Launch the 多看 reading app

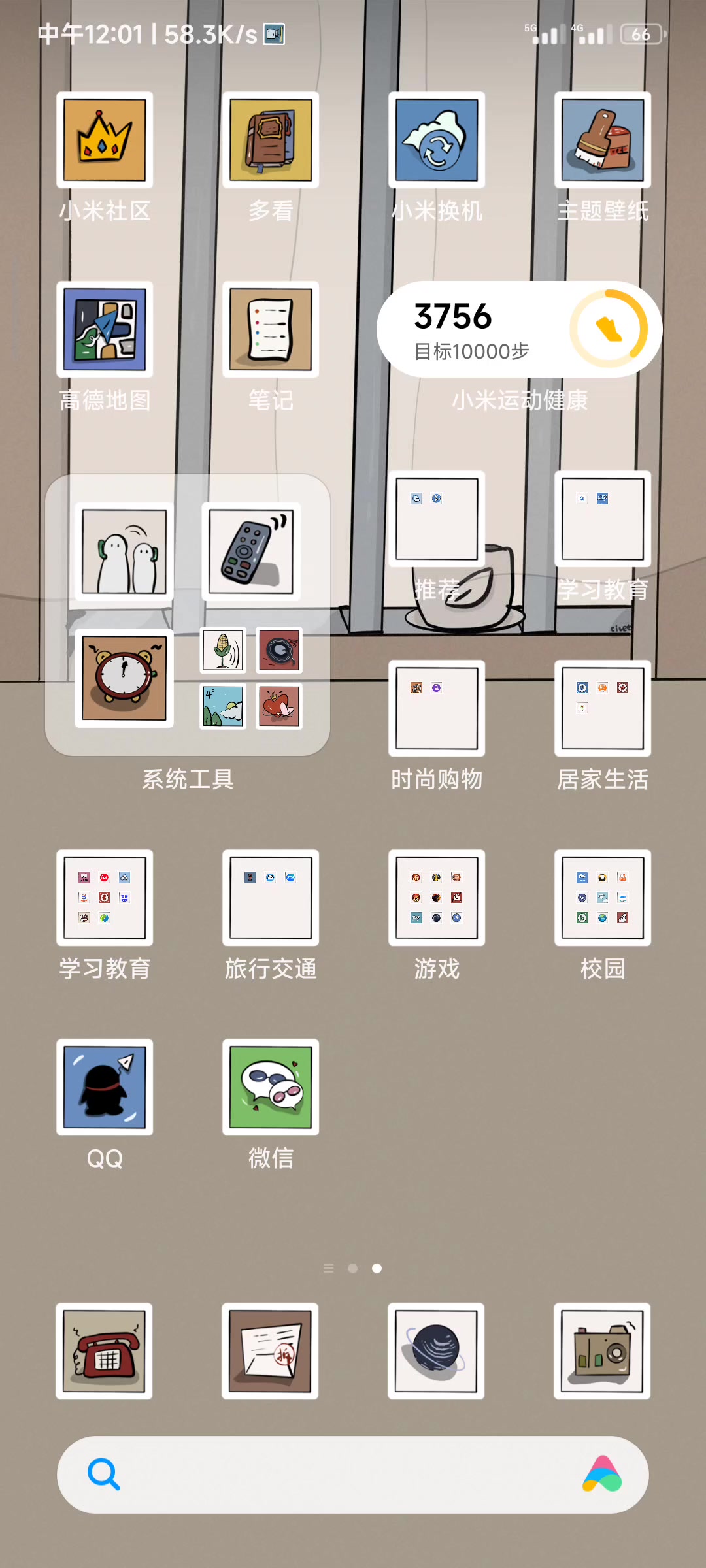pos(271,140)
